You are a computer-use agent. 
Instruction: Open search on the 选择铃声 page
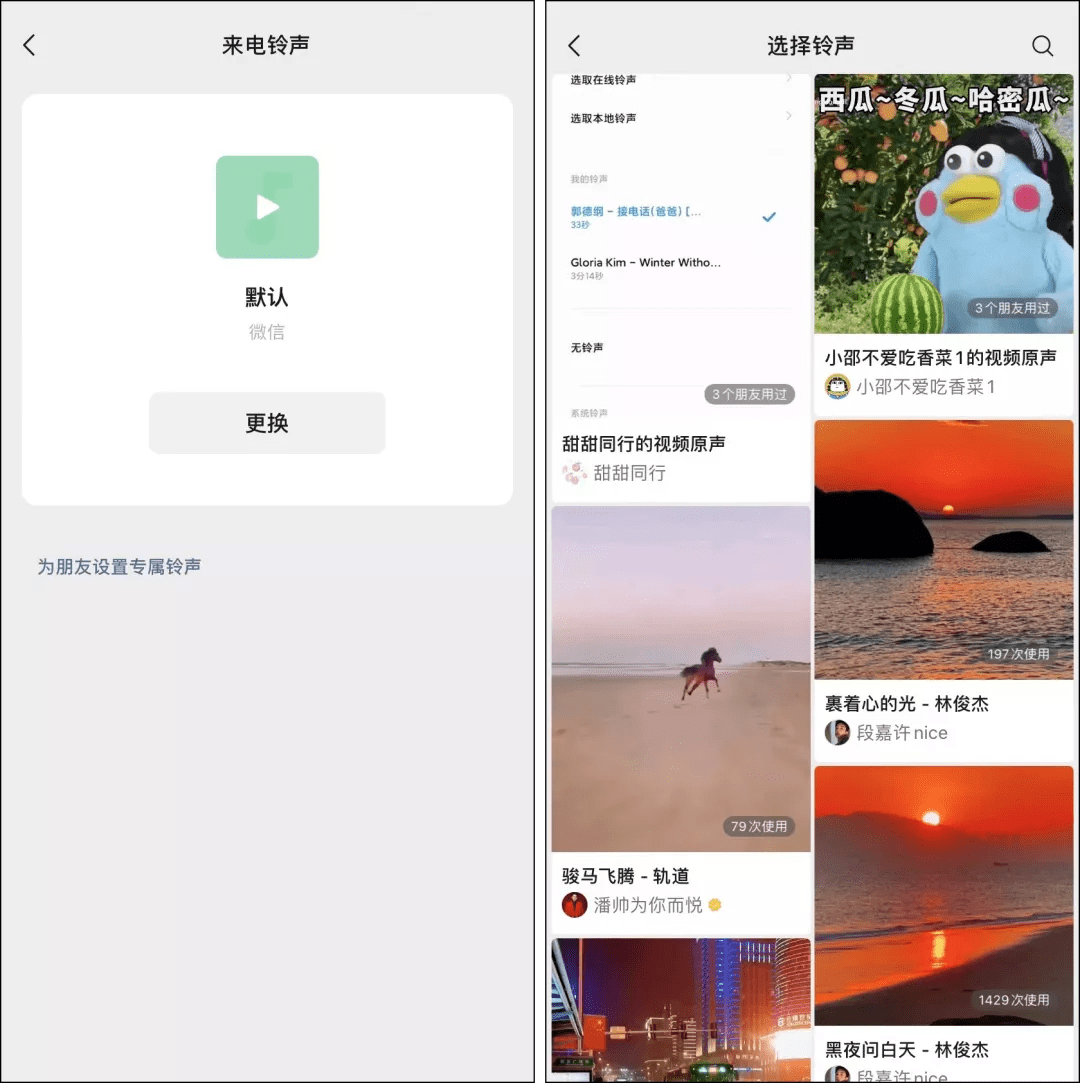pos(1042,45)
